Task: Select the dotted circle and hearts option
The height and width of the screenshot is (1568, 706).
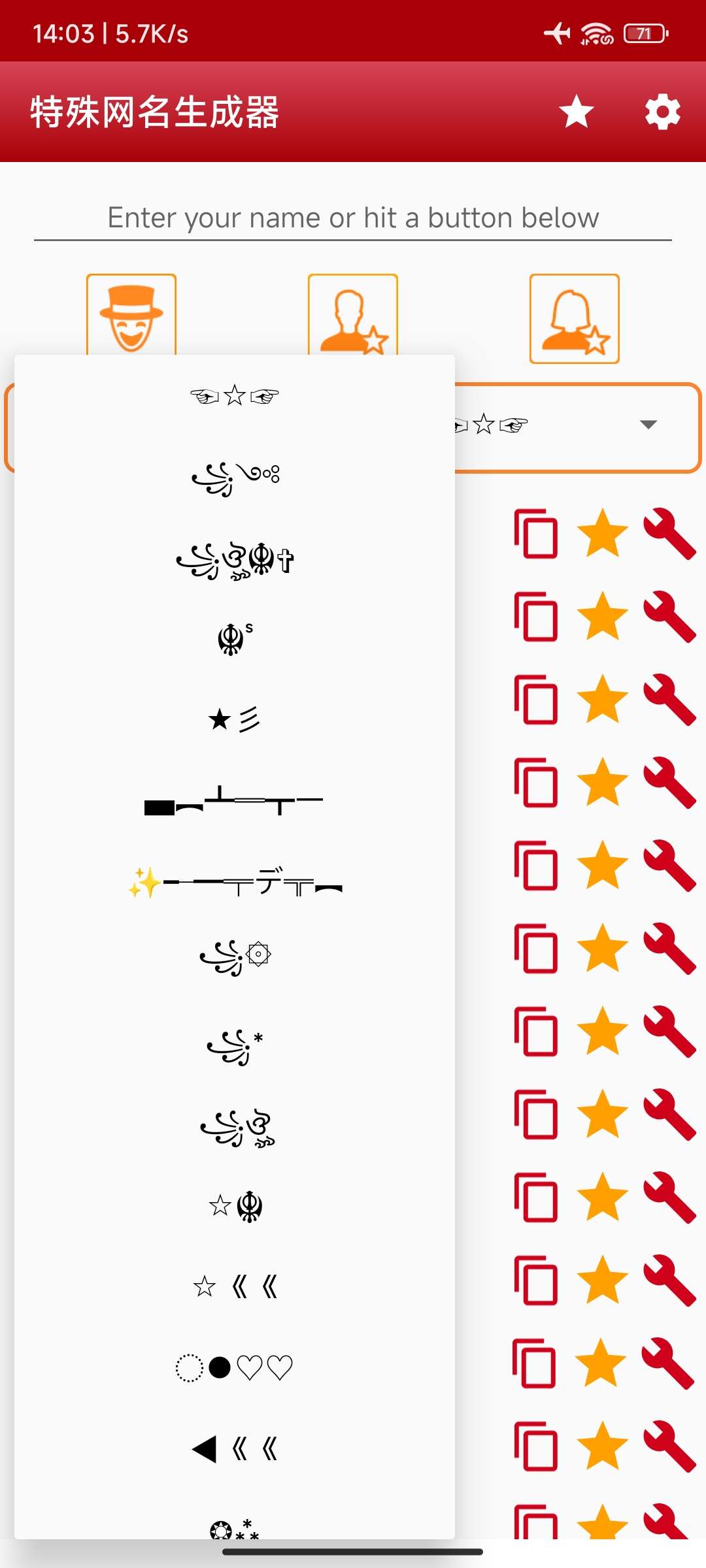Action: [234, 1367]
